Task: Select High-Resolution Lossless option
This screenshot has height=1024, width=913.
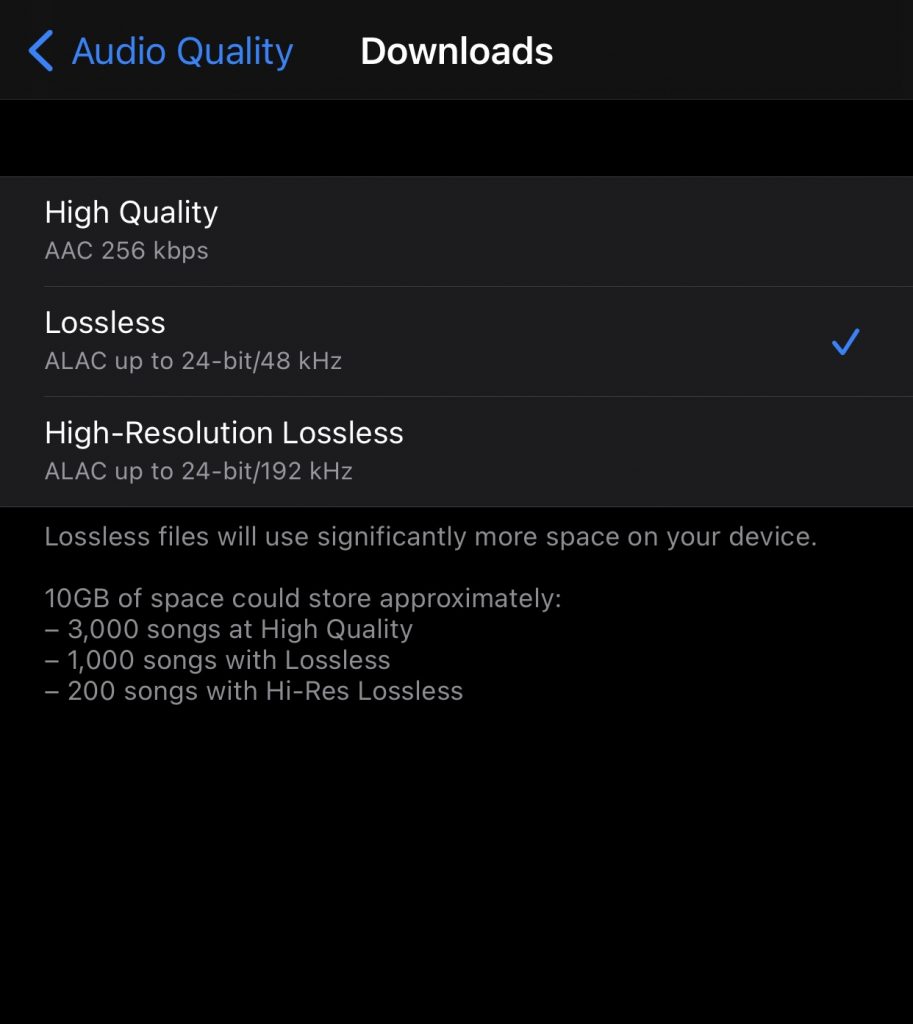Action: [456, 451]
